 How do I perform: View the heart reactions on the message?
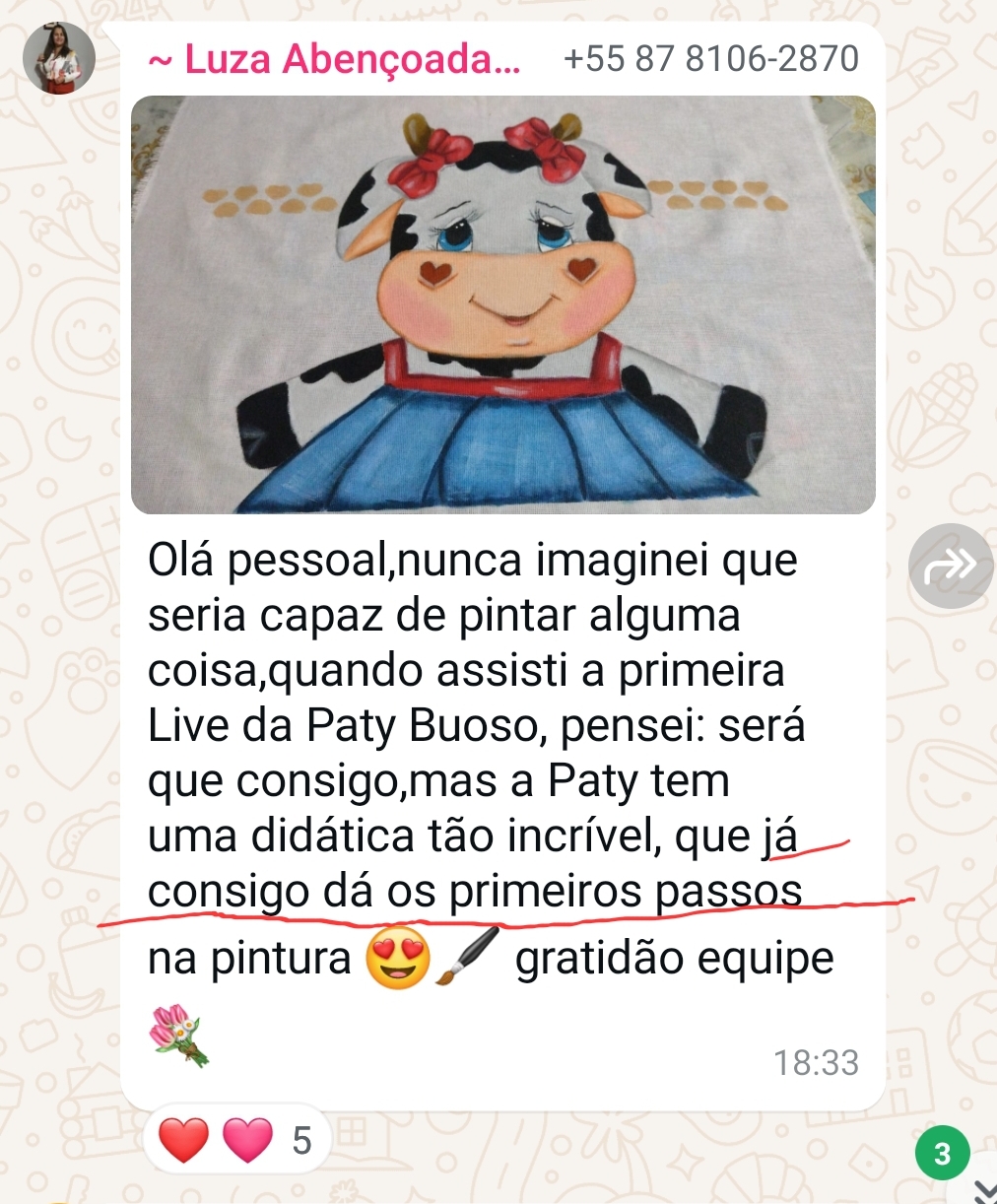(236, 1140)
